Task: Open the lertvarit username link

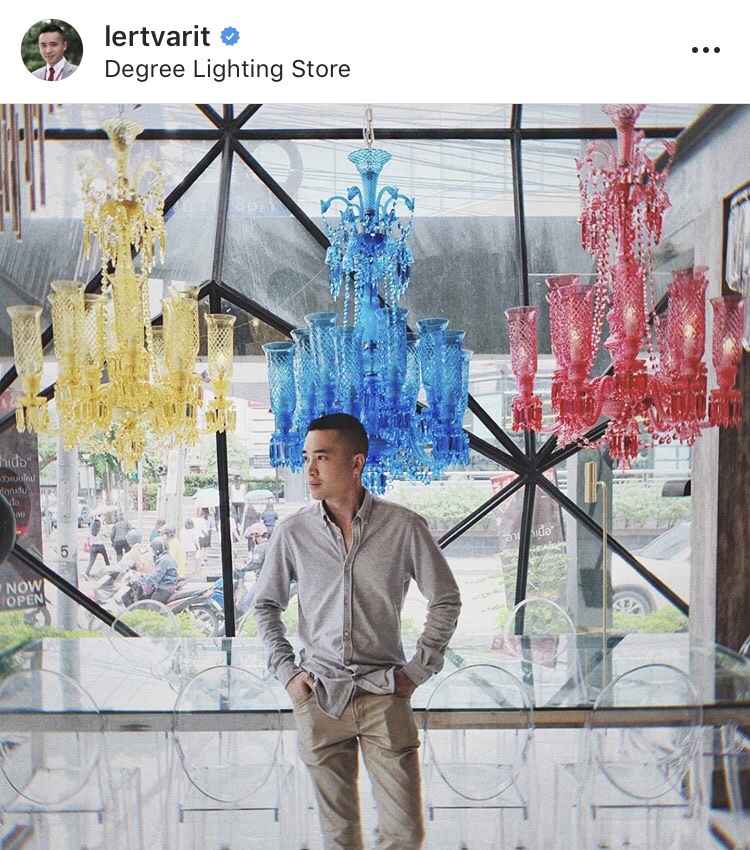Action: coord(157,36)
